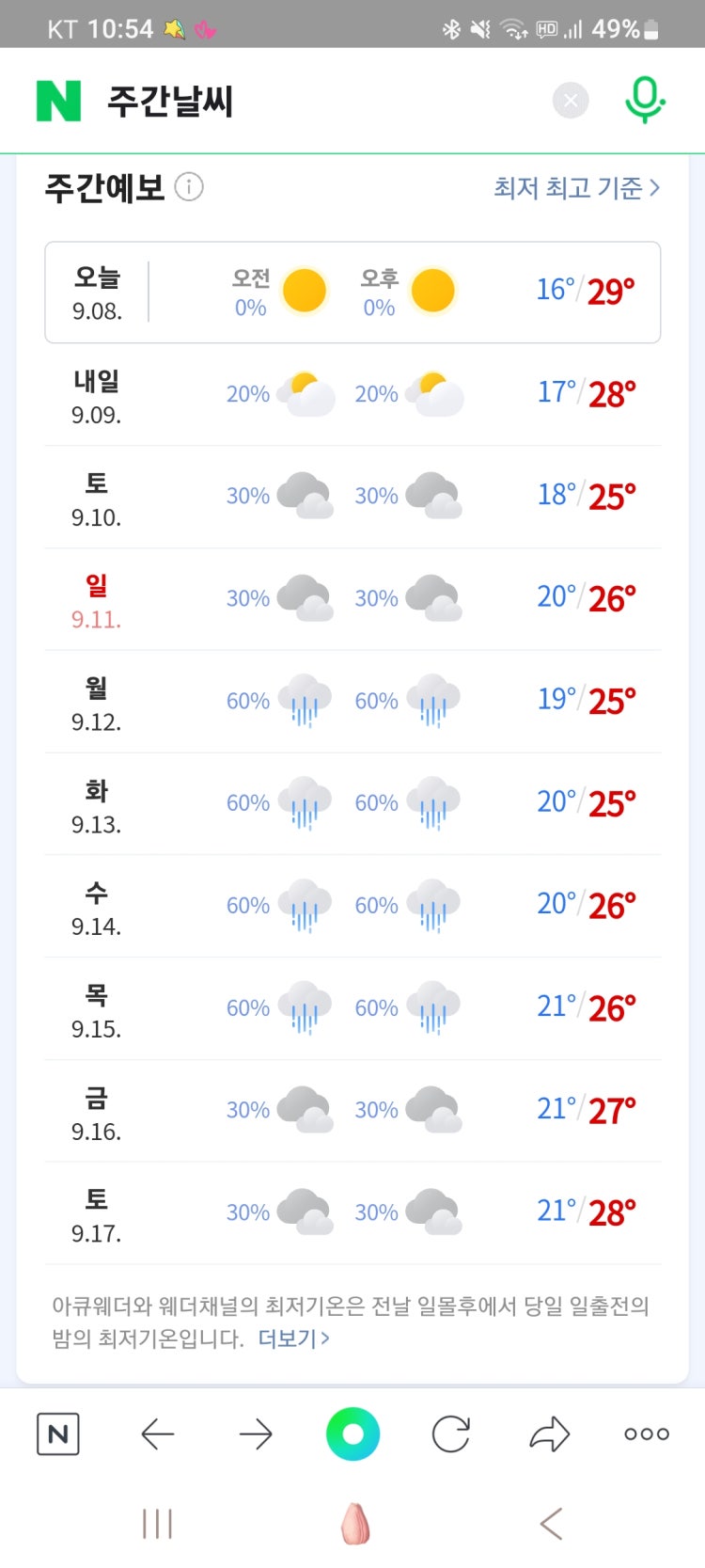The width and height of the screenshot is (705, 1568).
Task: Go back to the previous page
Action: pyautogui.click(x=157, y=1434)
